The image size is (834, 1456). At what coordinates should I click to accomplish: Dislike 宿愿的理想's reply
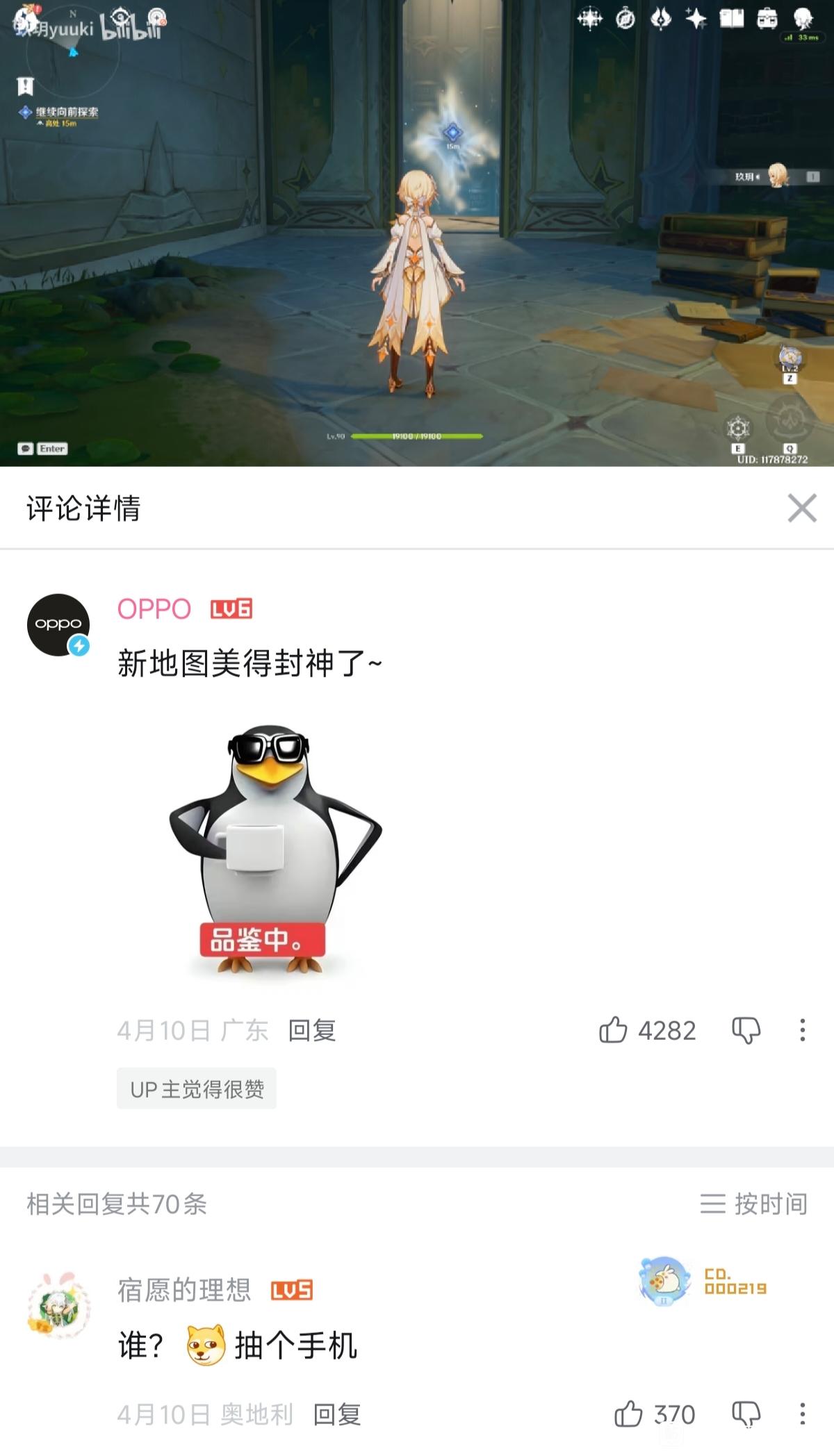click(746, 1414)
